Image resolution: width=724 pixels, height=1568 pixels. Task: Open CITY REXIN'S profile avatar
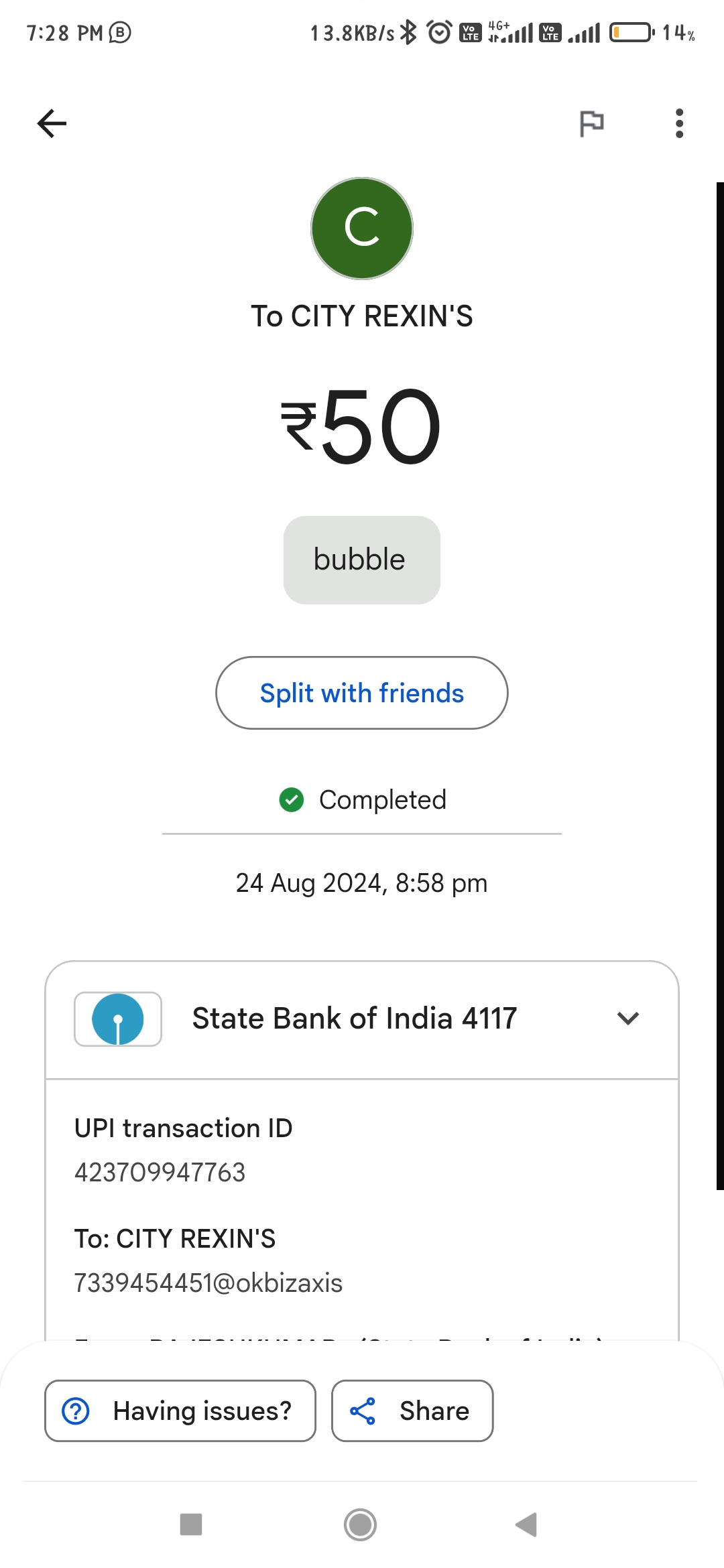362,228
